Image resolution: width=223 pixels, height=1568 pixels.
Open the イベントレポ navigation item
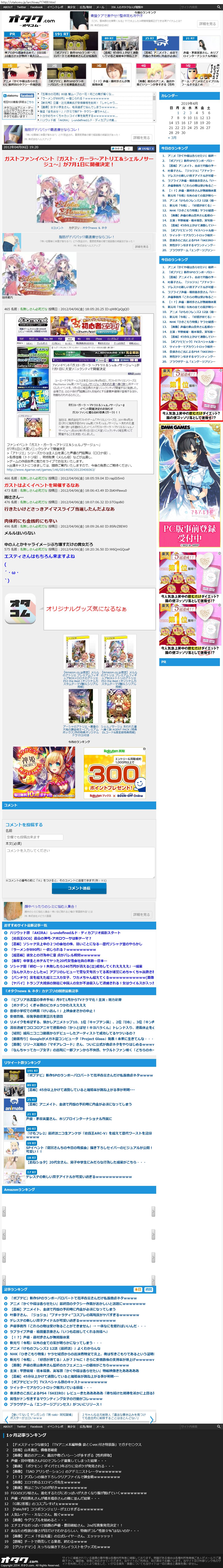point(55,7)
